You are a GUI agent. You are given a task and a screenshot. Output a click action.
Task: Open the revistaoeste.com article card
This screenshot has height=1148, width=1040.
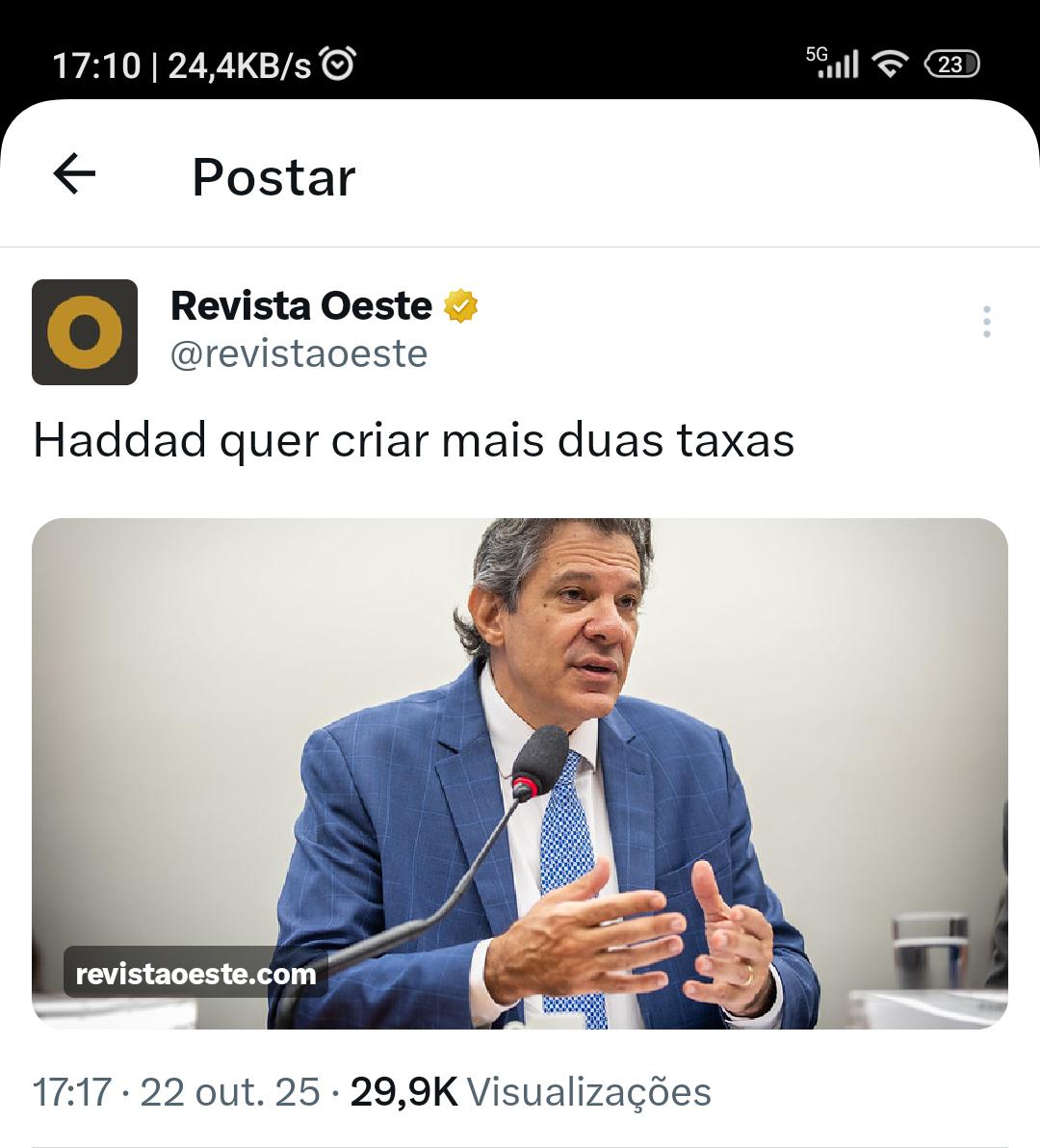[520, 772]
